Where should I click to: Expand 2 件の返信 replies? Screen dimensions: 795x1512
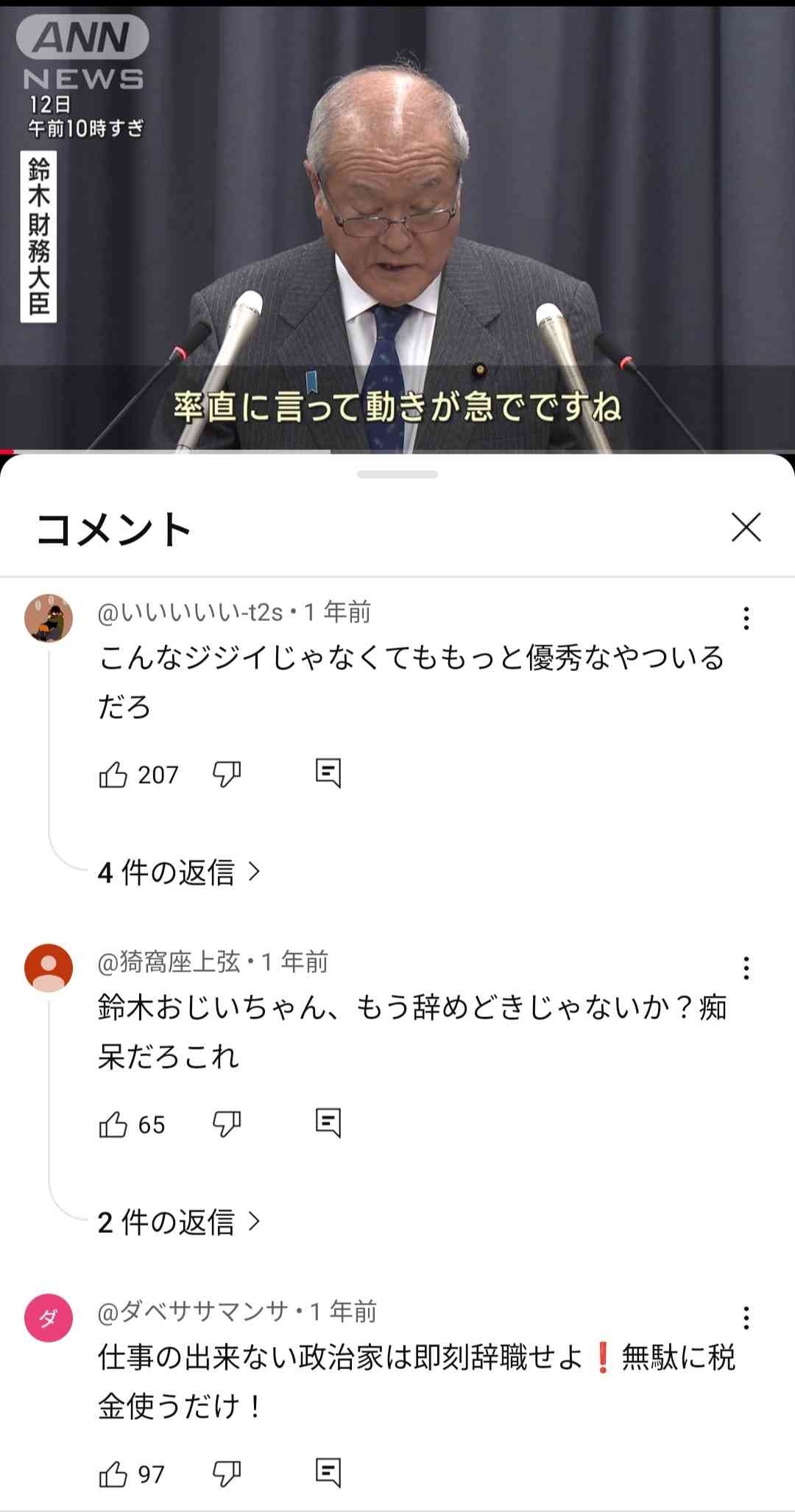coord(179,1222)
